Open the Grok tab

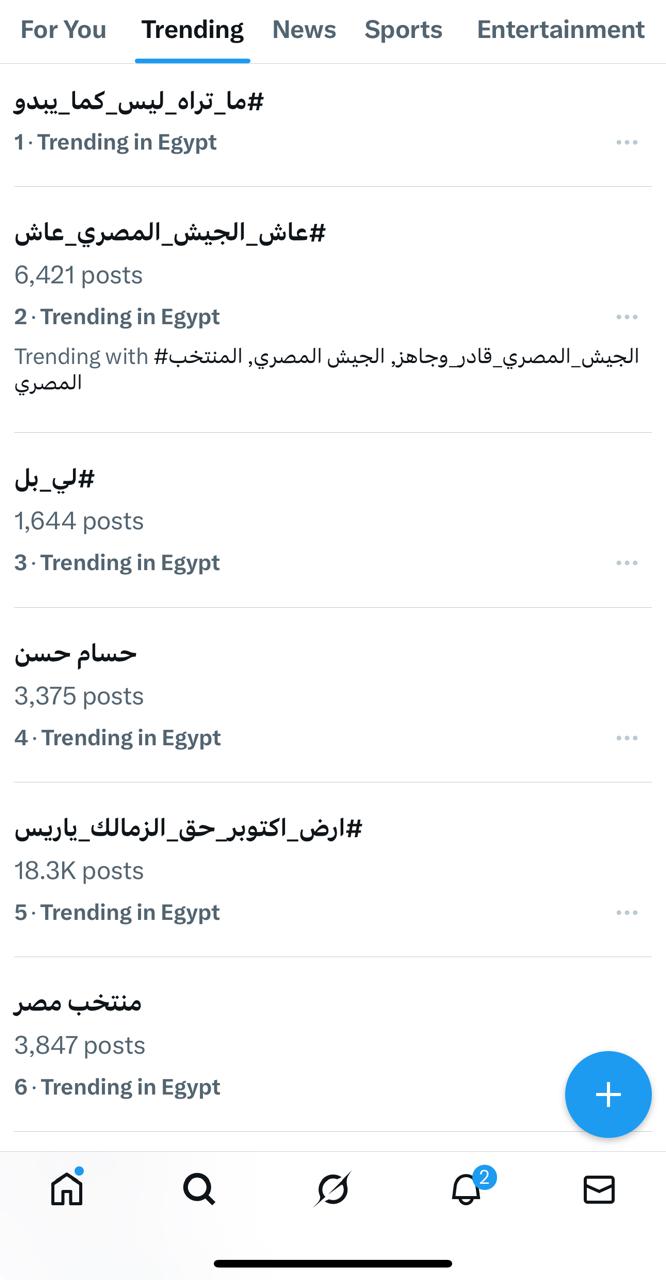333,1189
